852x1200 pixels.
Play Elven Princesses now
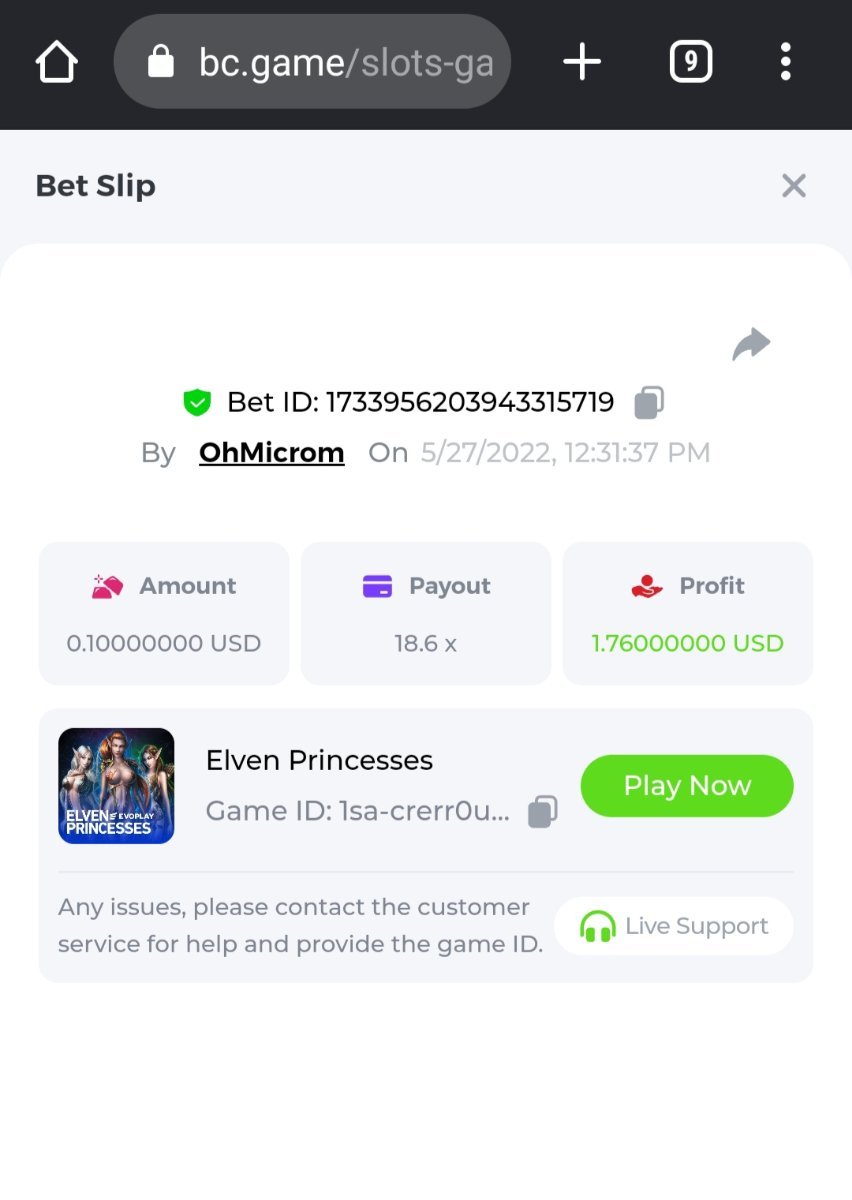tap(686, 786)
